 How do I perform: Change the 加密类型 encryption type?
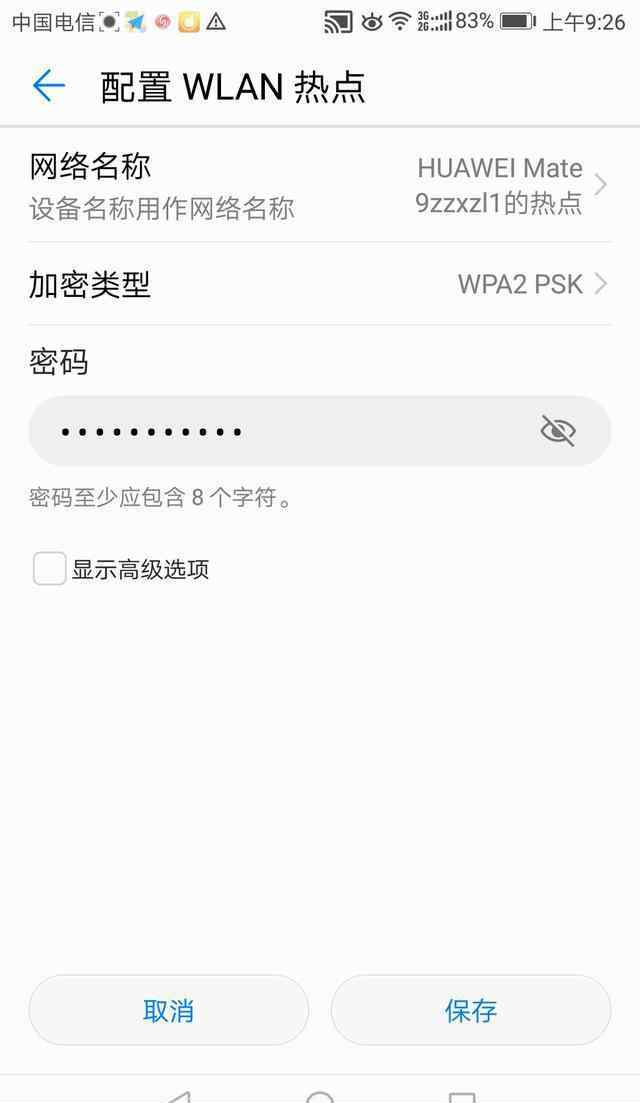coord(320,284)
